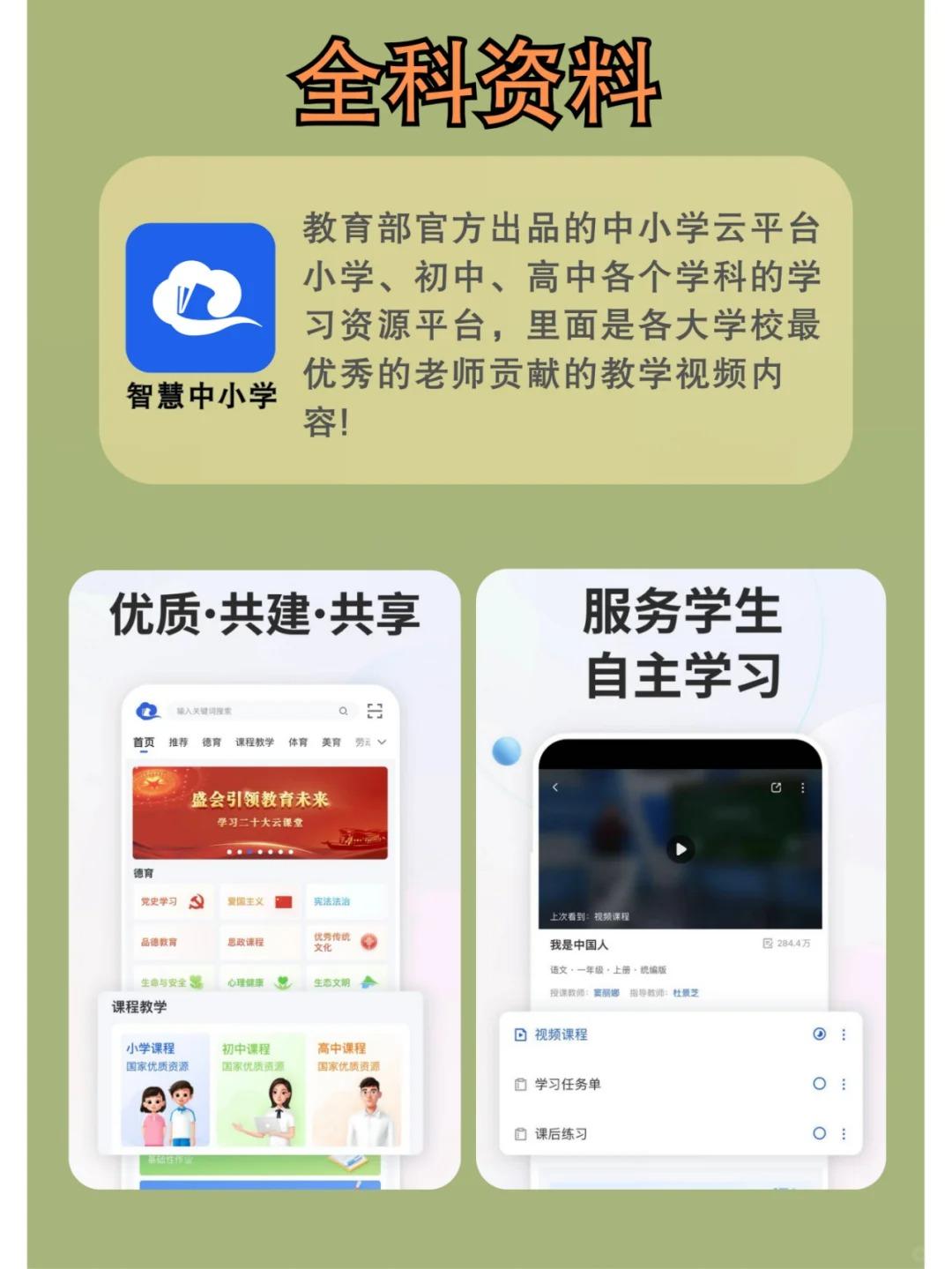Click the back arrow in the video player
This screenshot has height=1269, width=952.
(x=555, y=788)
